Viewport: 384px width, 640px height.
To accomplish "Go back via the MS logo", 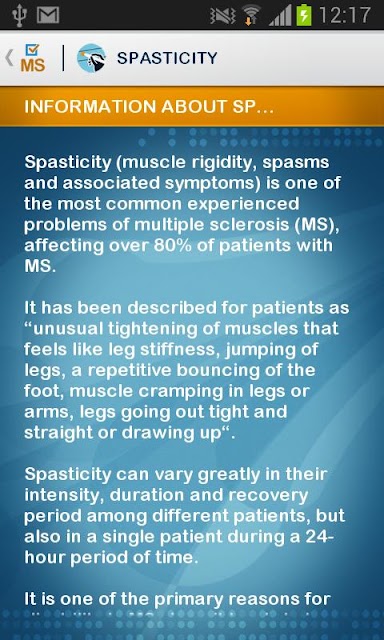I will point(32,58).
